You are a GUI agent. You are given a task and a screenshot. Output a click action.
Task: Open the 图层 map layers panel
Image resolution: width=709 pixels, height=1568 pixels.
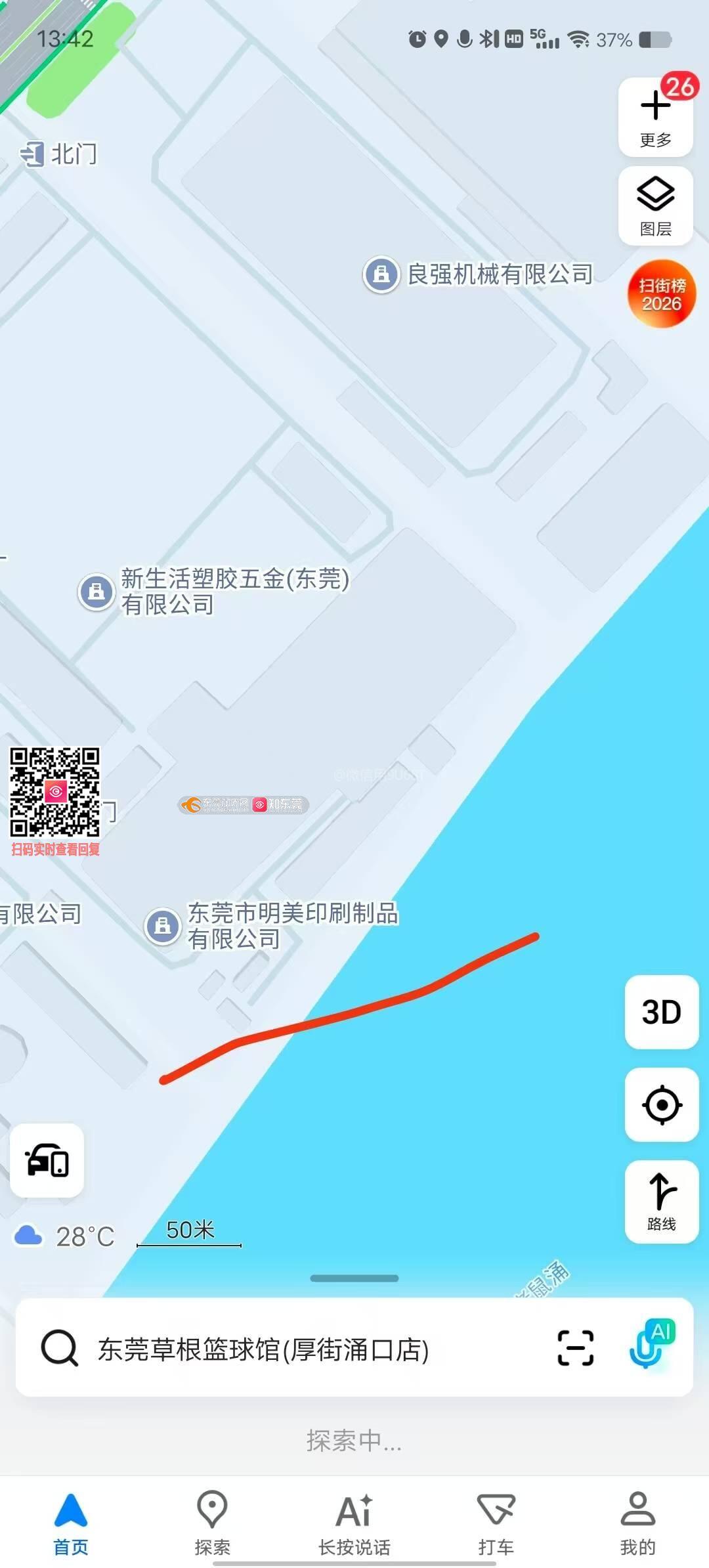click(x=656, y=206)
